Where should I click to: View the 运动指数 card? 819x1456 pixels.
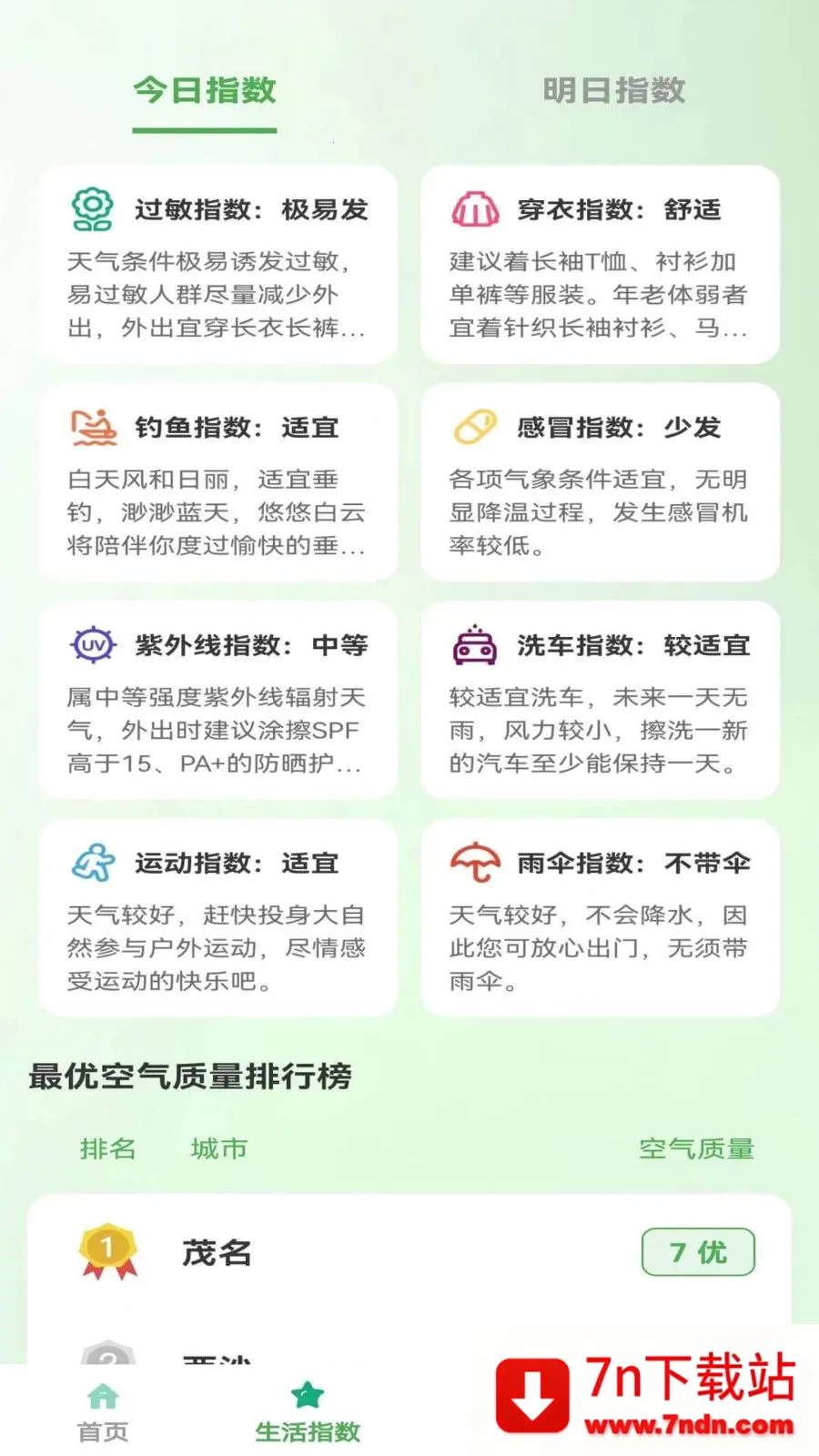tap(218, 917)
